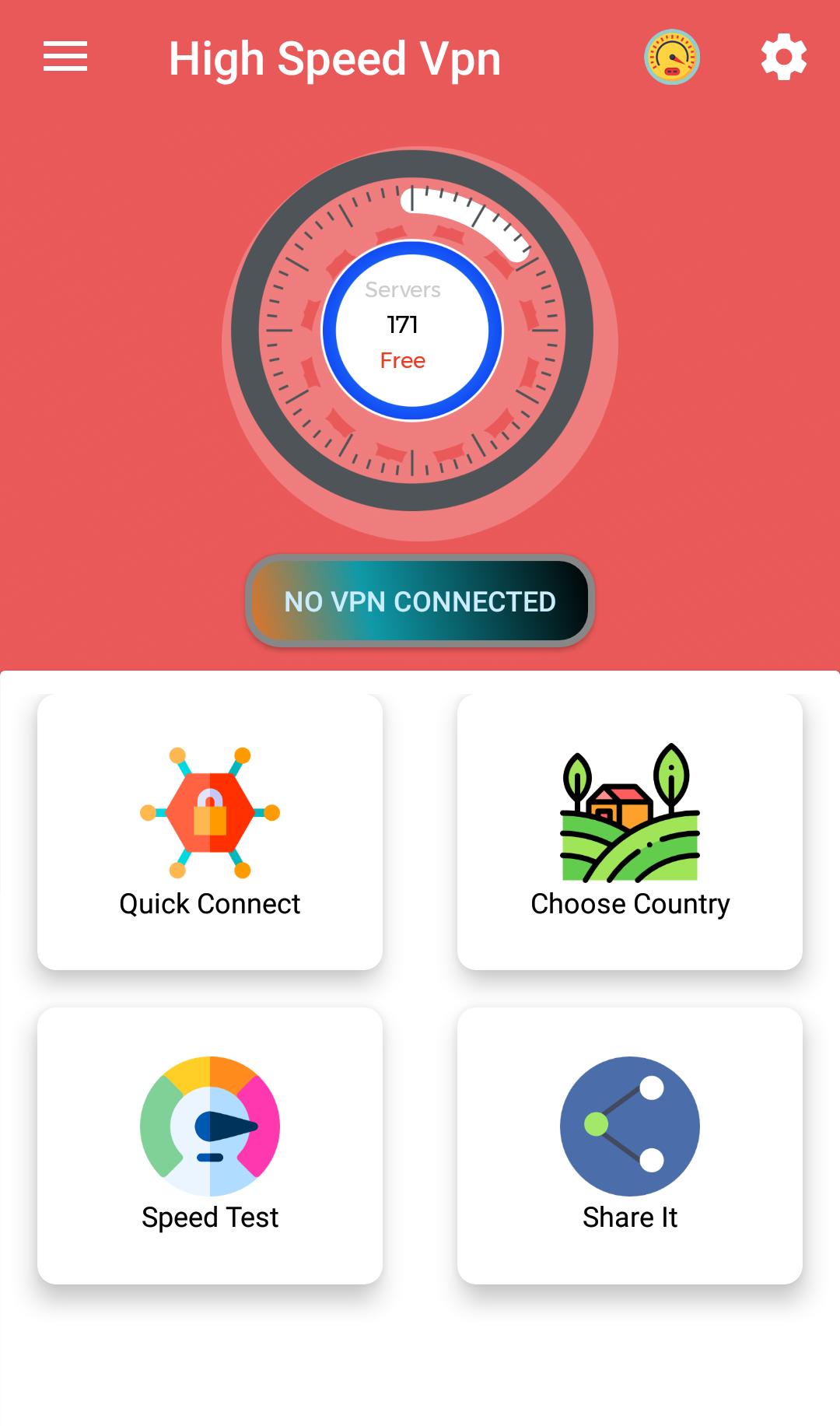
Task: Open the settings gear
Action: click(x=783, y=57)
